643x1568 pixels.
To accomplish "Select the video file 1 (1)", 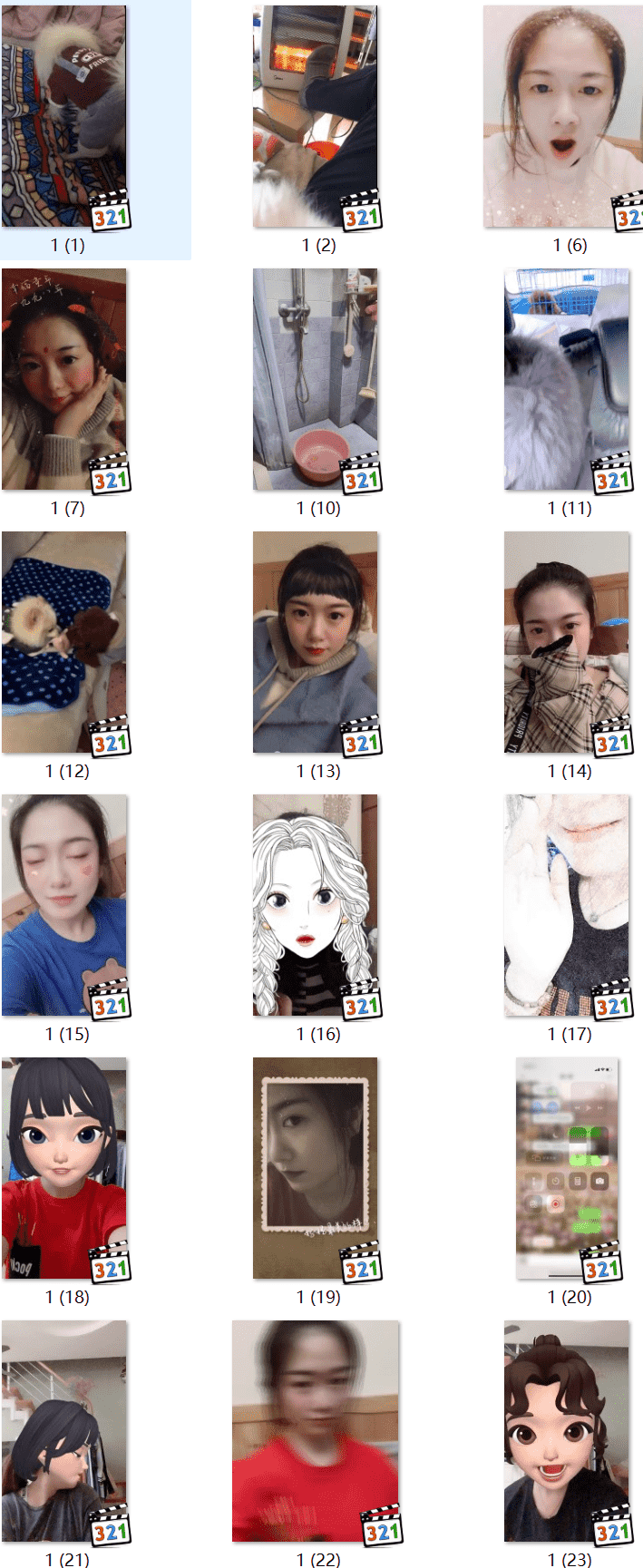I will pos(64,116).
